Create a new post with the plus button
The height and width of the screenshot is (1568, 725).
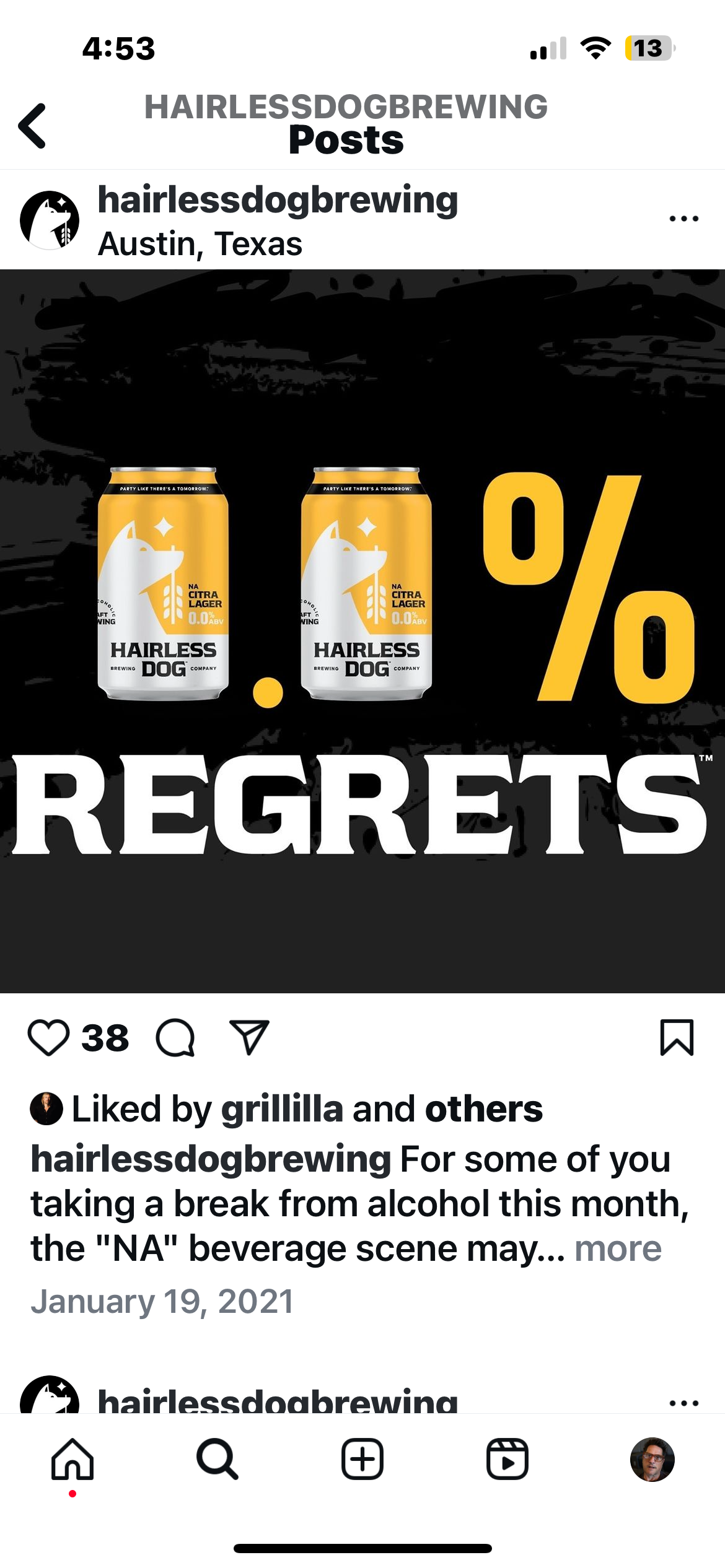click(362, 1459)
